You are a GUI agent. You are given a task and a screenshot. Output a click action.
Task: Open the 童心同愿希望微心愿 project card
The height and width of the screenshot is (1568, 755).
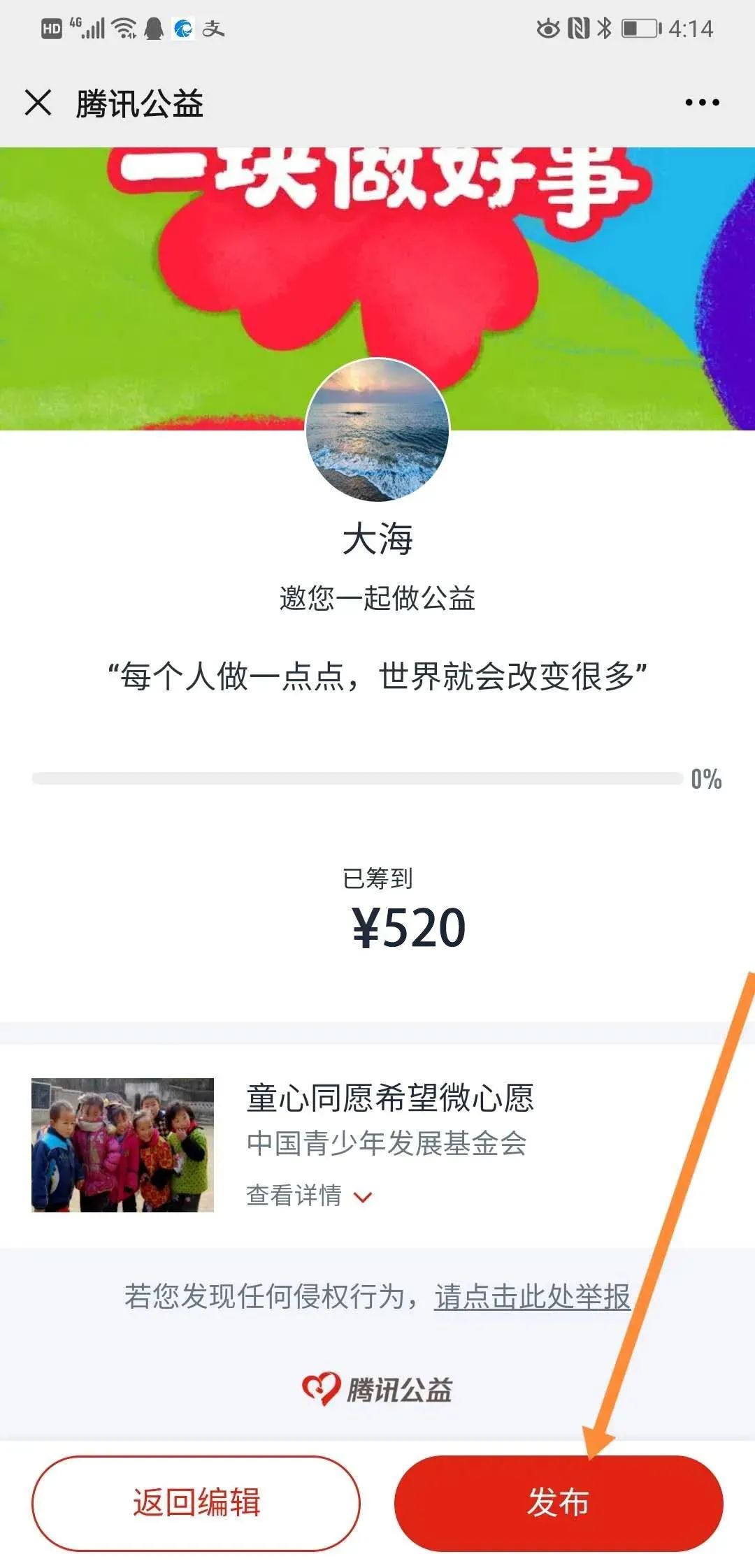point(389,1098)
